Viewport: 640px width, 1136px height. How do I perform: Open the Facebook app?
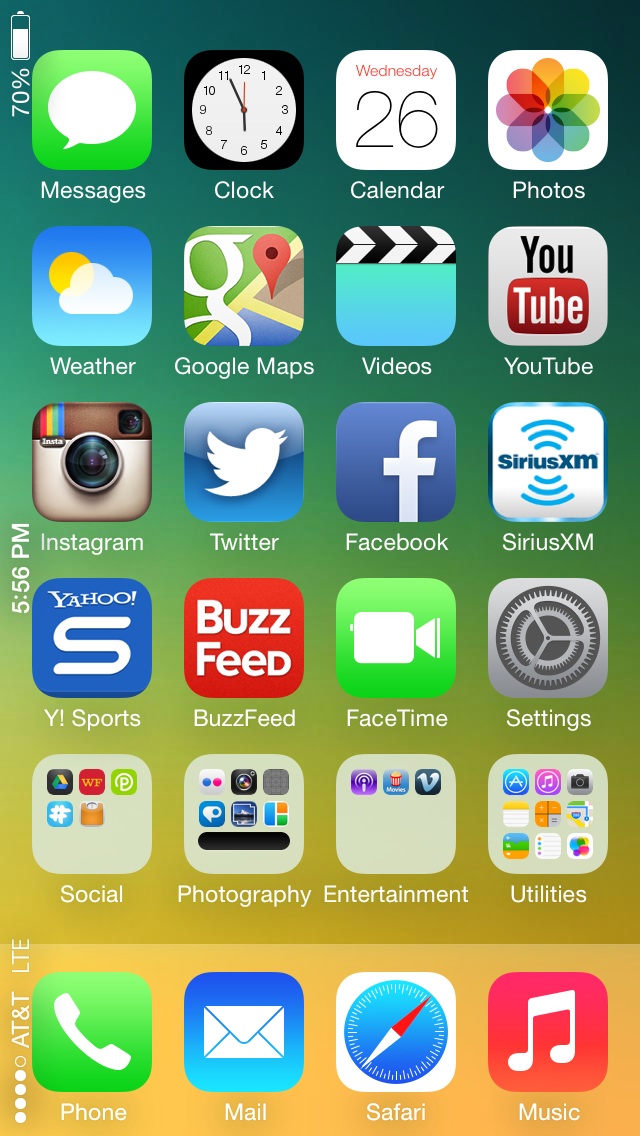pyautogui.click(x=396, y=462)
